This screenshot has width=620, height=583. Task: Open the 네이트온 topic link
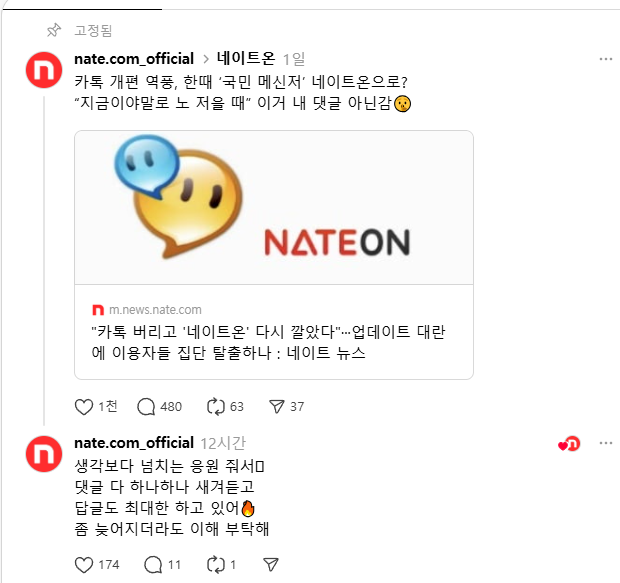tap(246, 59)
